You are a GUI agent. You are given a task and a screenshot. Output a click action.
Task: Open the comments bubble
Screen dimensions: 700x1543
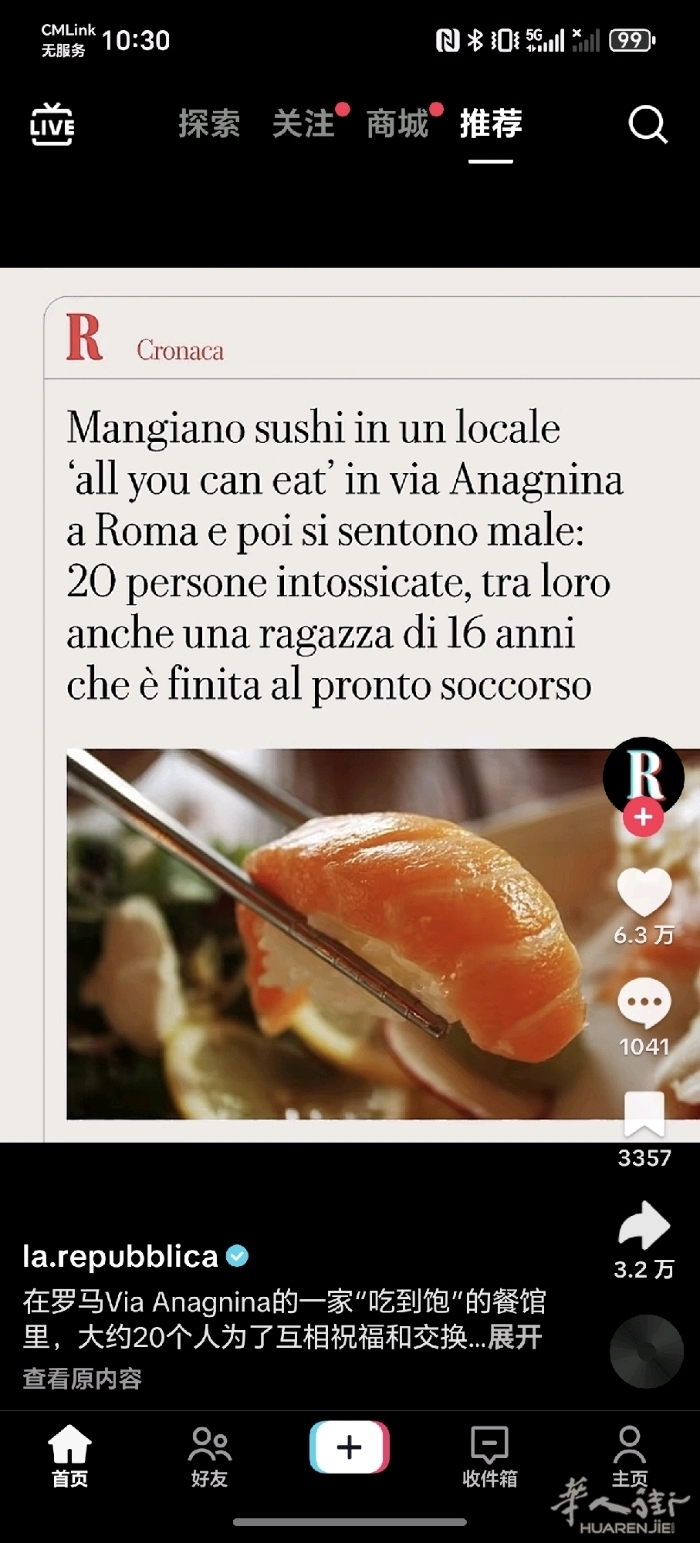(644, 1003)
